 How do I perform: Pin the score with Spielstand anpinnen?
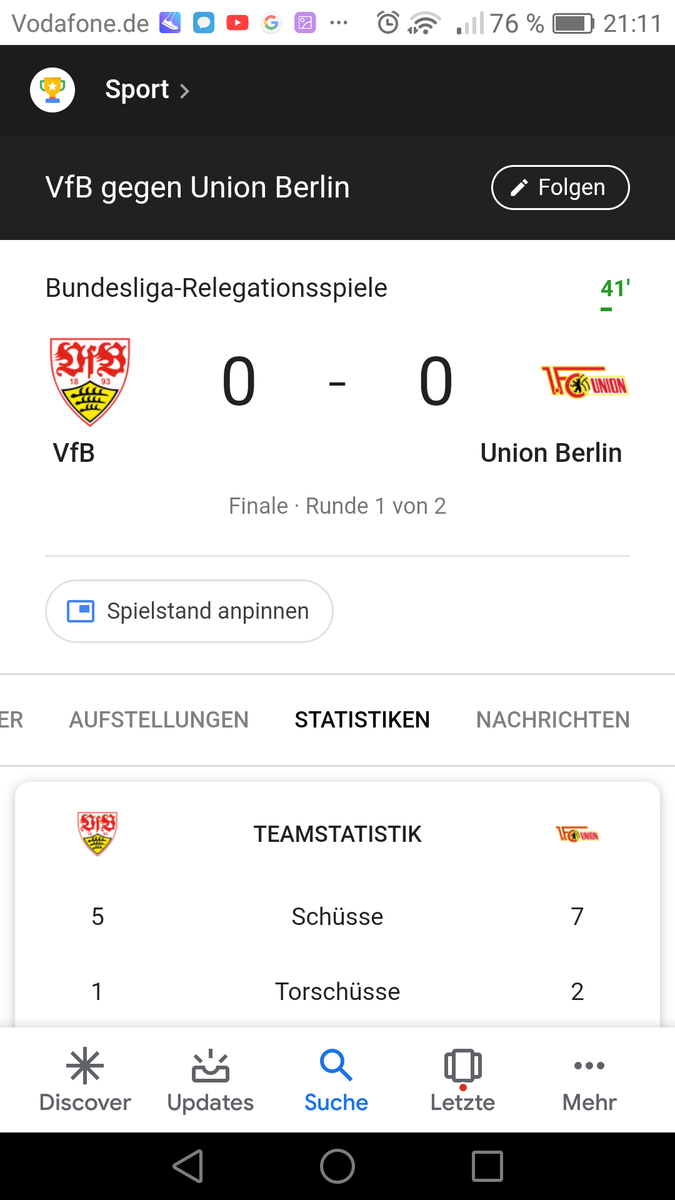coord(189,611)
